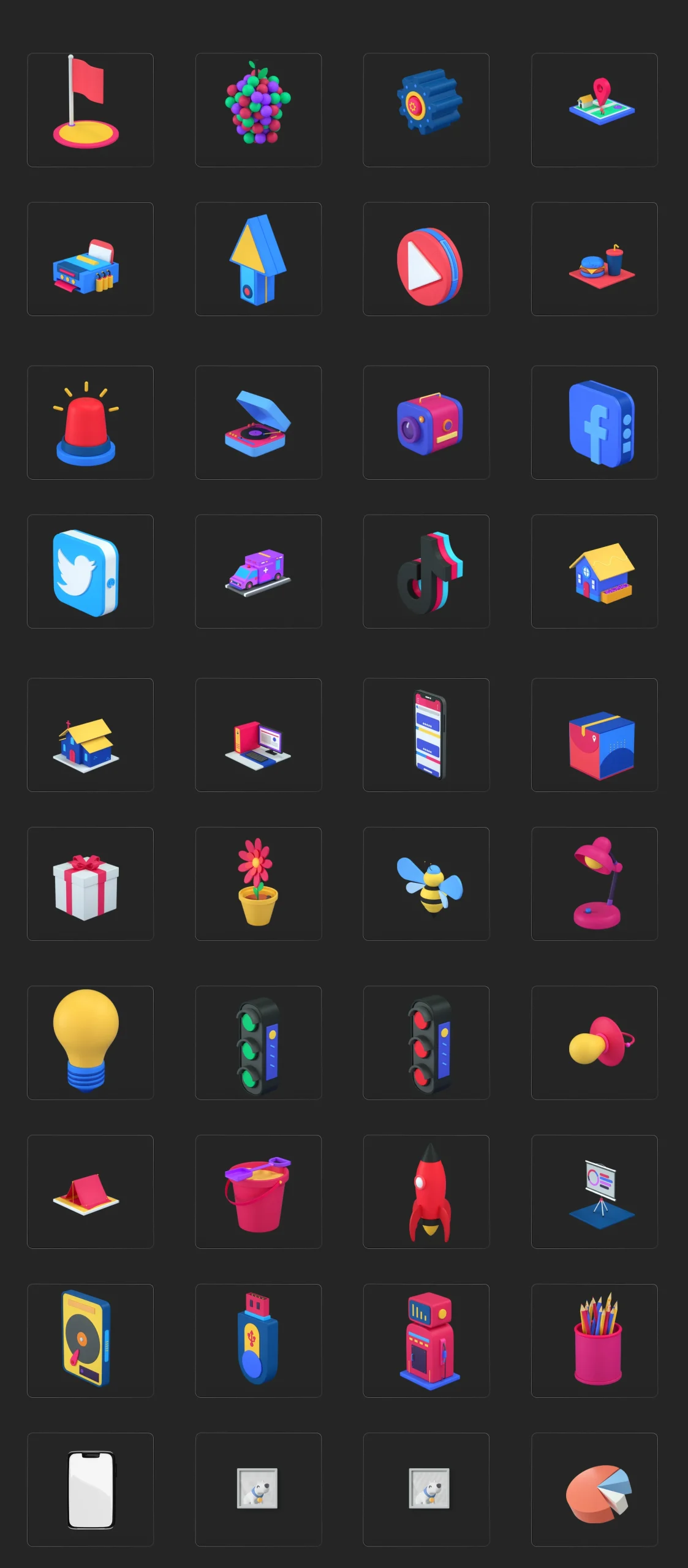The width and height of the screenshot is (688, 1568).
Task: Tap the red play button tile
Action: [x=426, y=258]
